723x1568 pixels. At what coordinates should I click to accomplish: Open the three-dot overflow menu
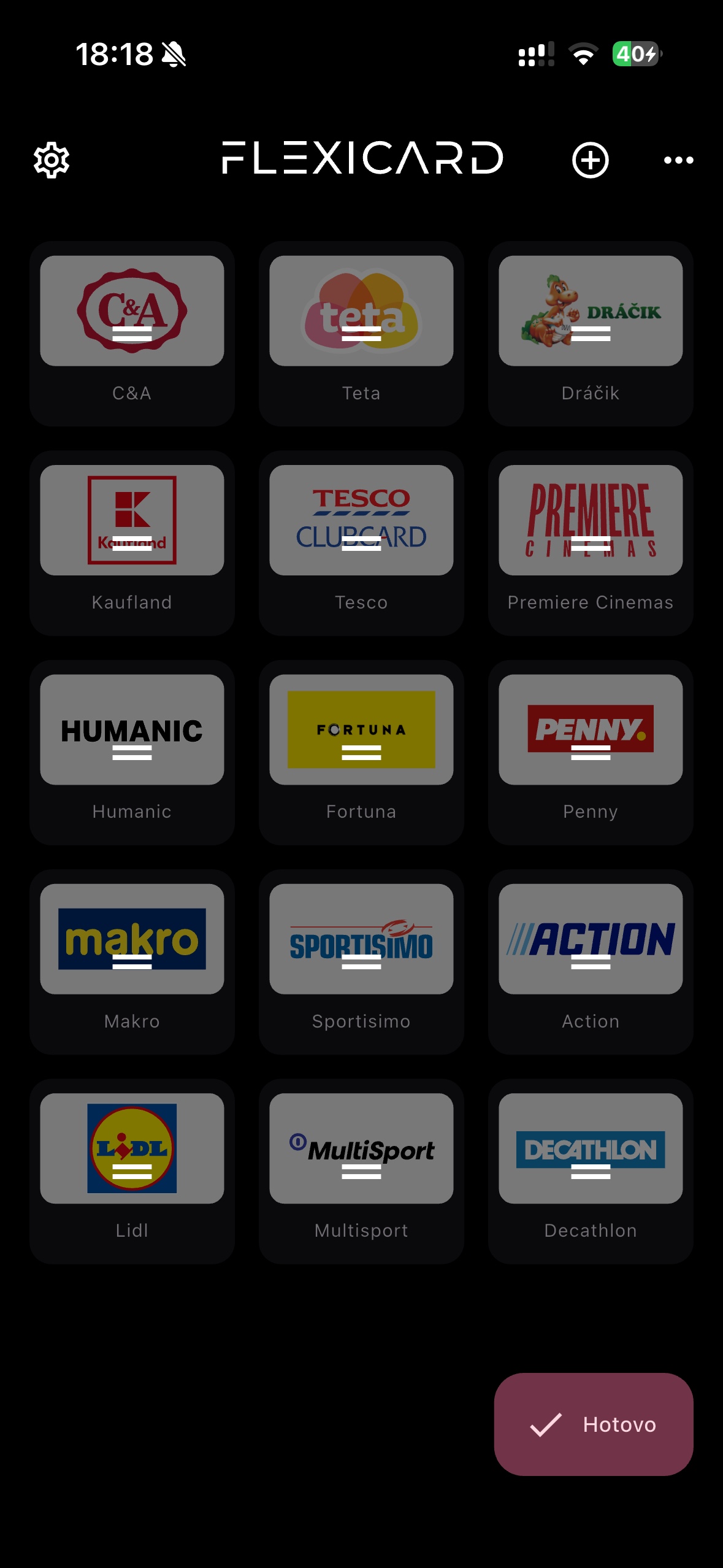tap(678, 161)
